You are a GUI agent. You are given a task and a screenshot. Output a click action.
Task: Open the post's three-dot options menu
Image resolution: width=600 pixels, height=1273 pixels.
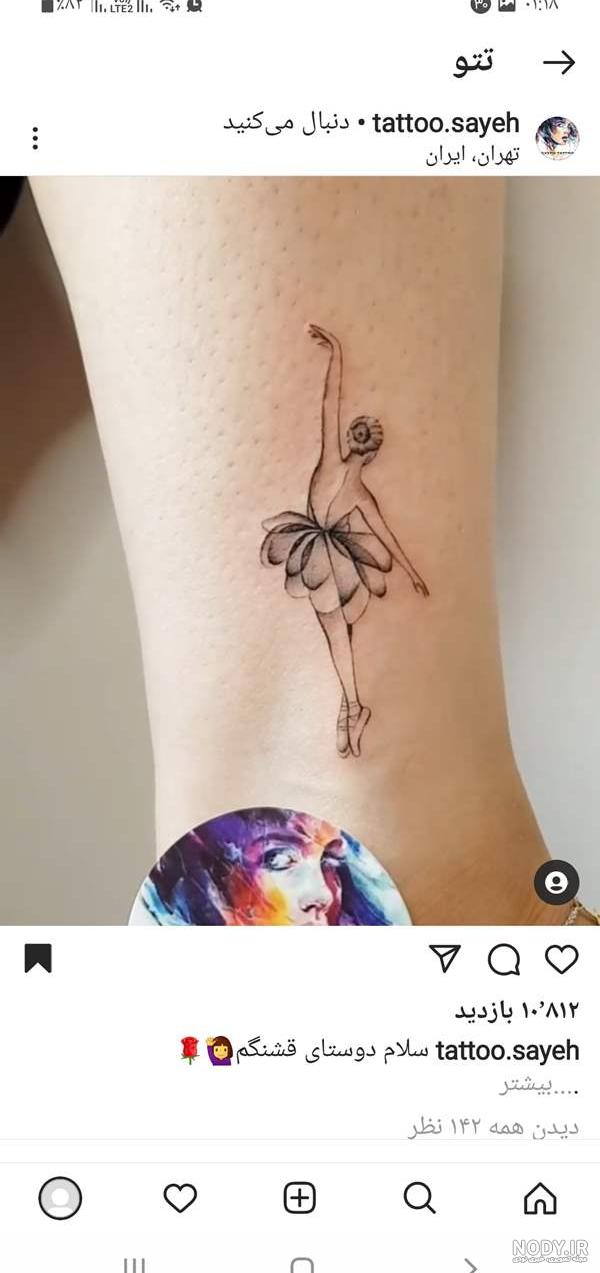click(35, 138)
